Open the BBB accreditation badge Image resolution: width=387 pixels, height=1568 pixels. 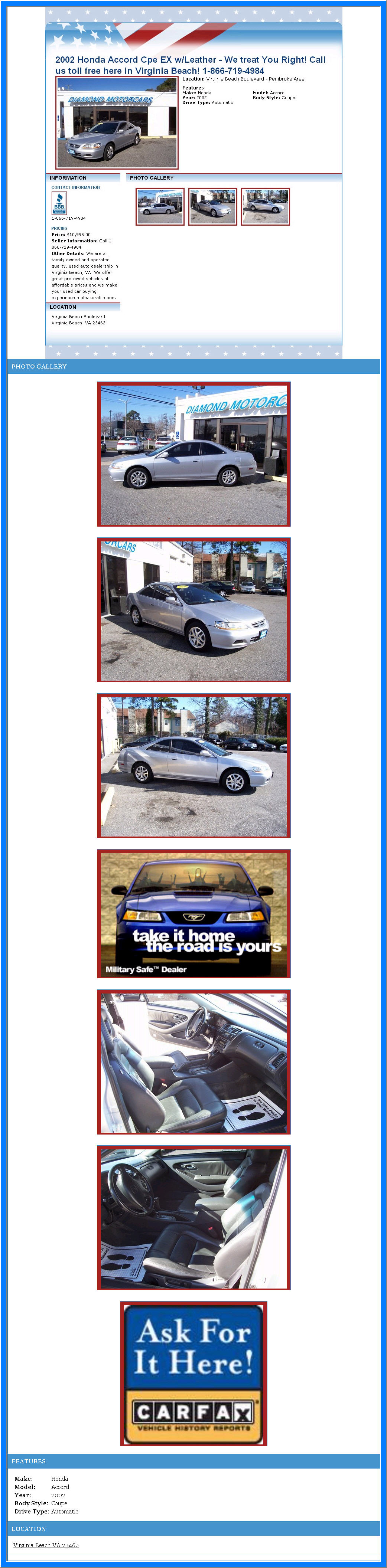click(59, 203)
